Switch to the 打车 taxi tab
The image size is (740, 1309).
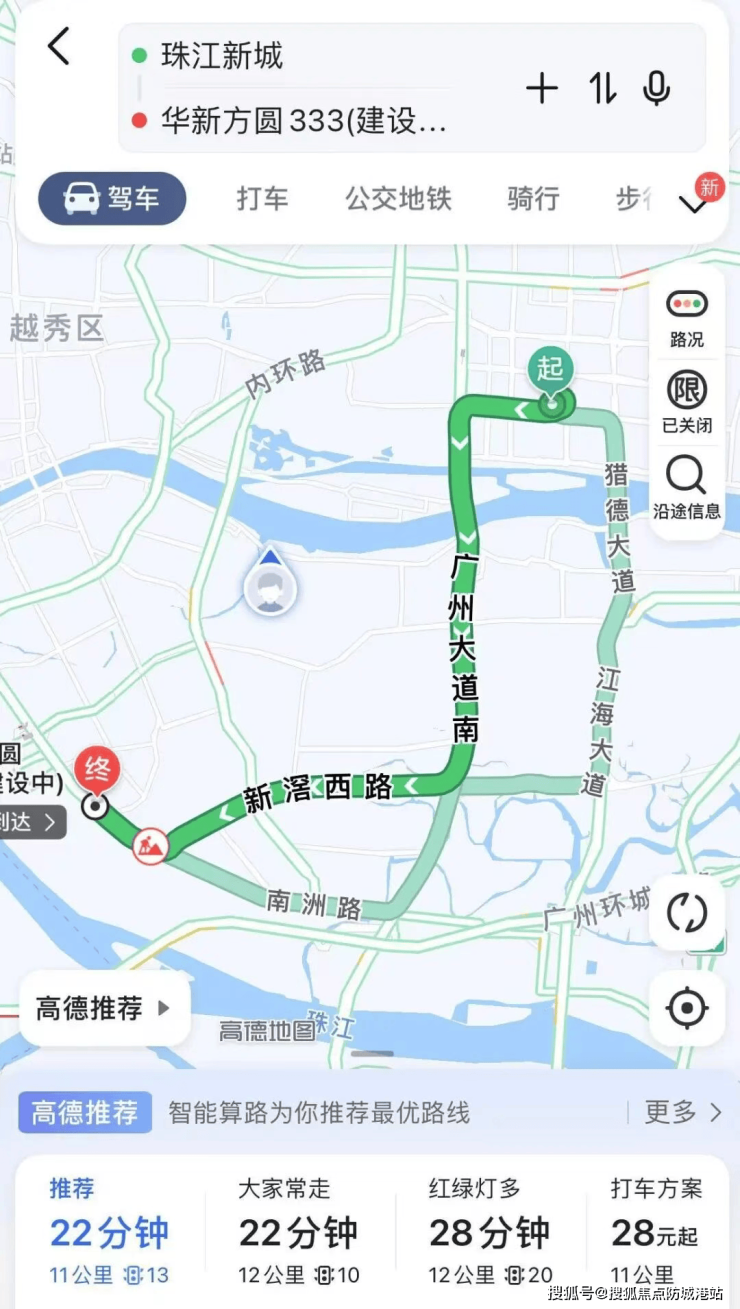click(x=262, y=198)
